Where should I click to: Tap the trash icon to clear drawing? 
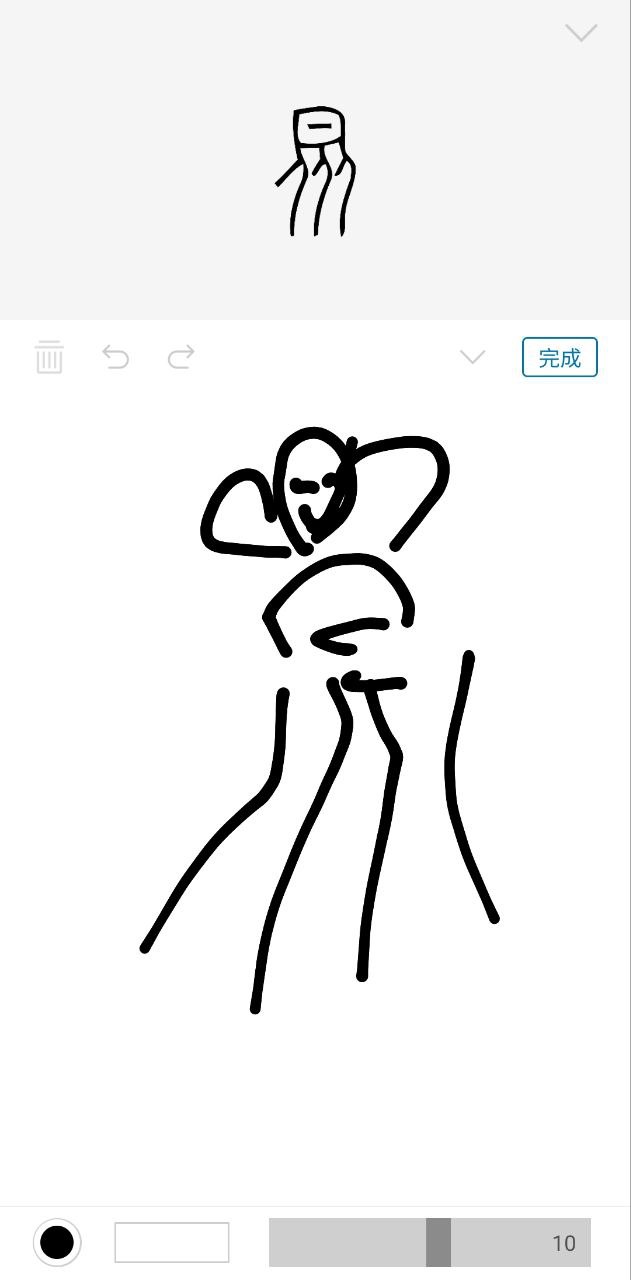point(49,357)
